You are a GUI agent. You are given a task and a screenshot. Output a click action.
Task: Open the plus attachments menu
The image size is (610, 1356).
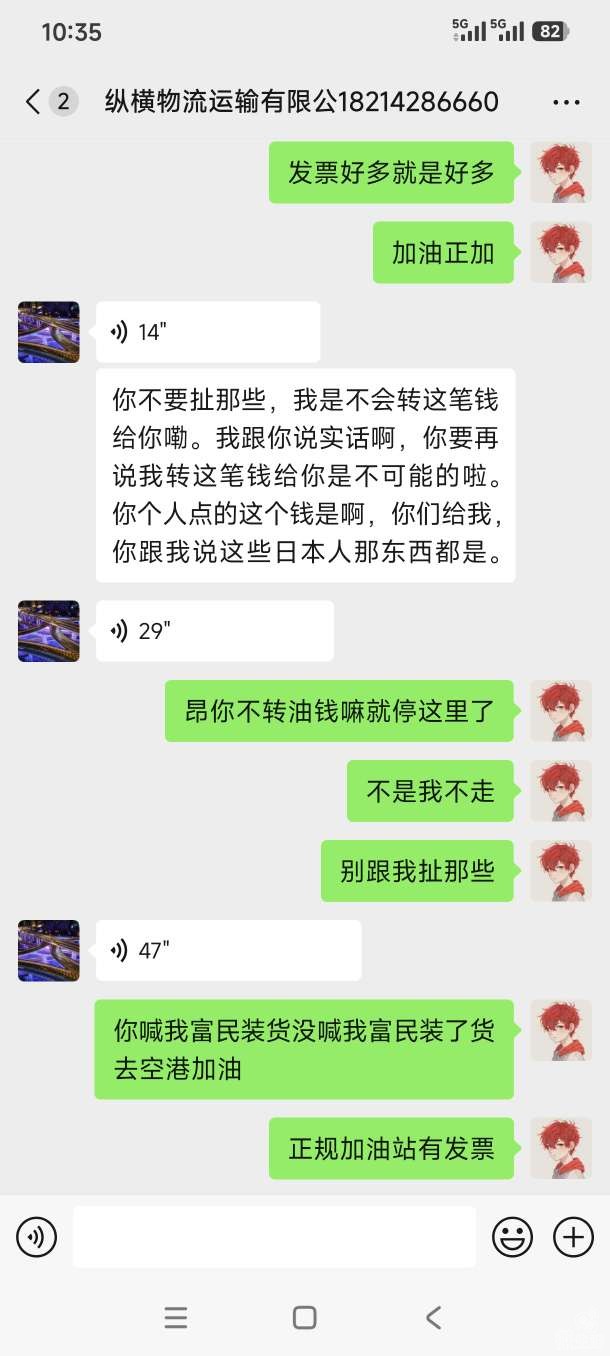(x=573, y=1238)
